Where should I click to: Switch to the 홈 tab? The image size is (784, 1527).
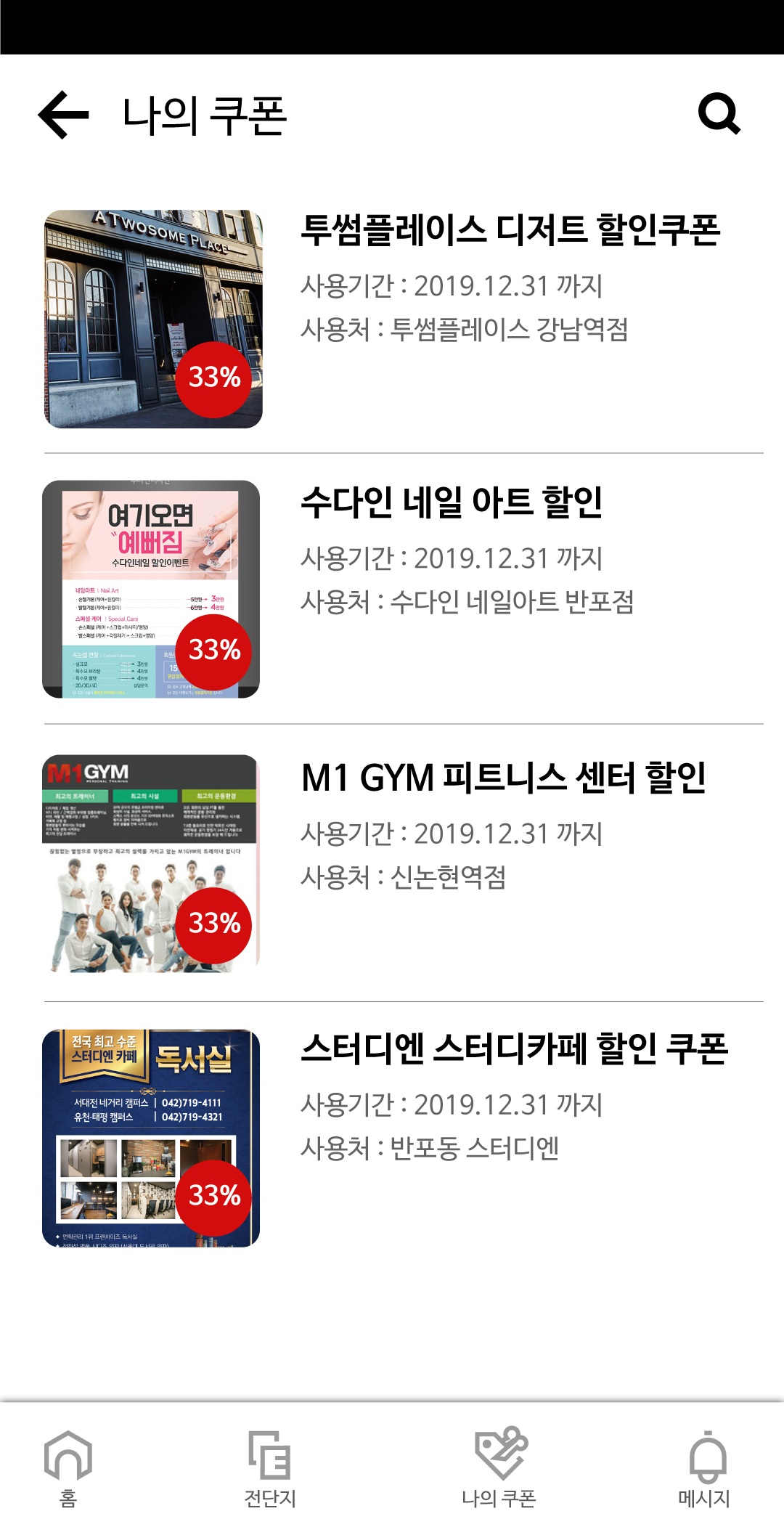[68, 1468]
